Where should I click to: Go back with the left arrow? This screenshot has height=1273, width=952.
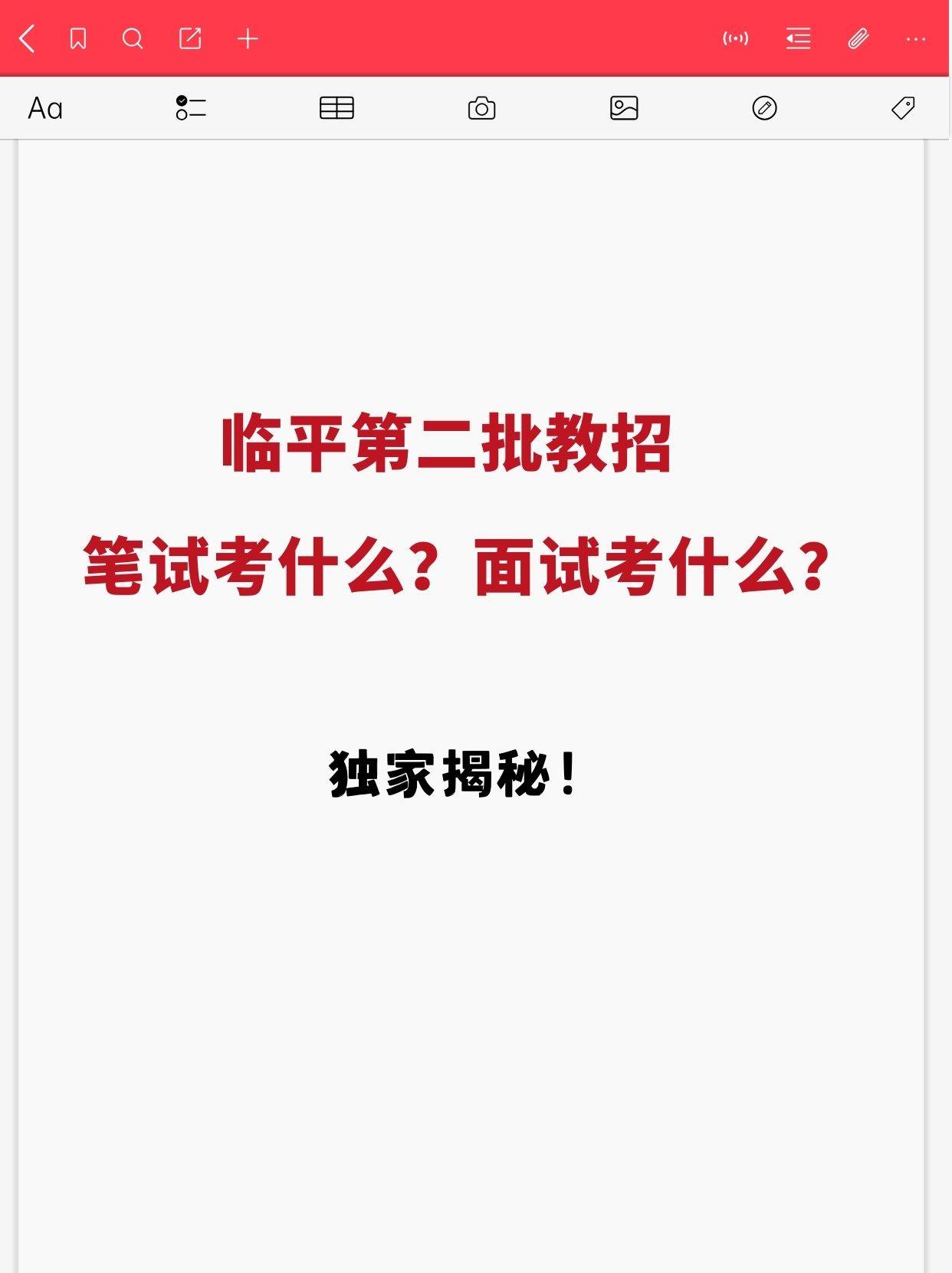(x=28, y=38)
